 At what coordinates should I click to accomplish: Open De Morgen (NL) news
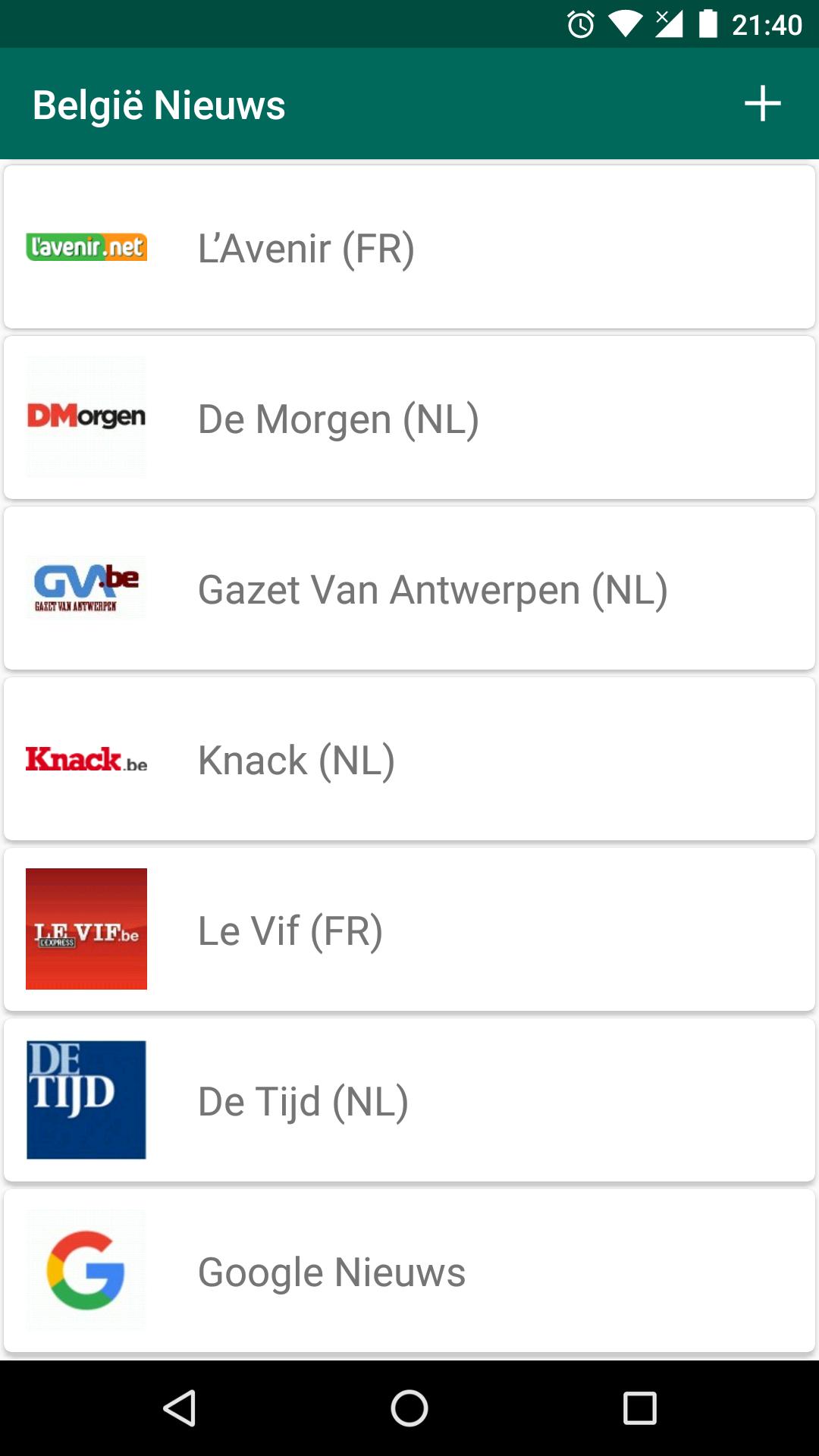tap(409, 419)
